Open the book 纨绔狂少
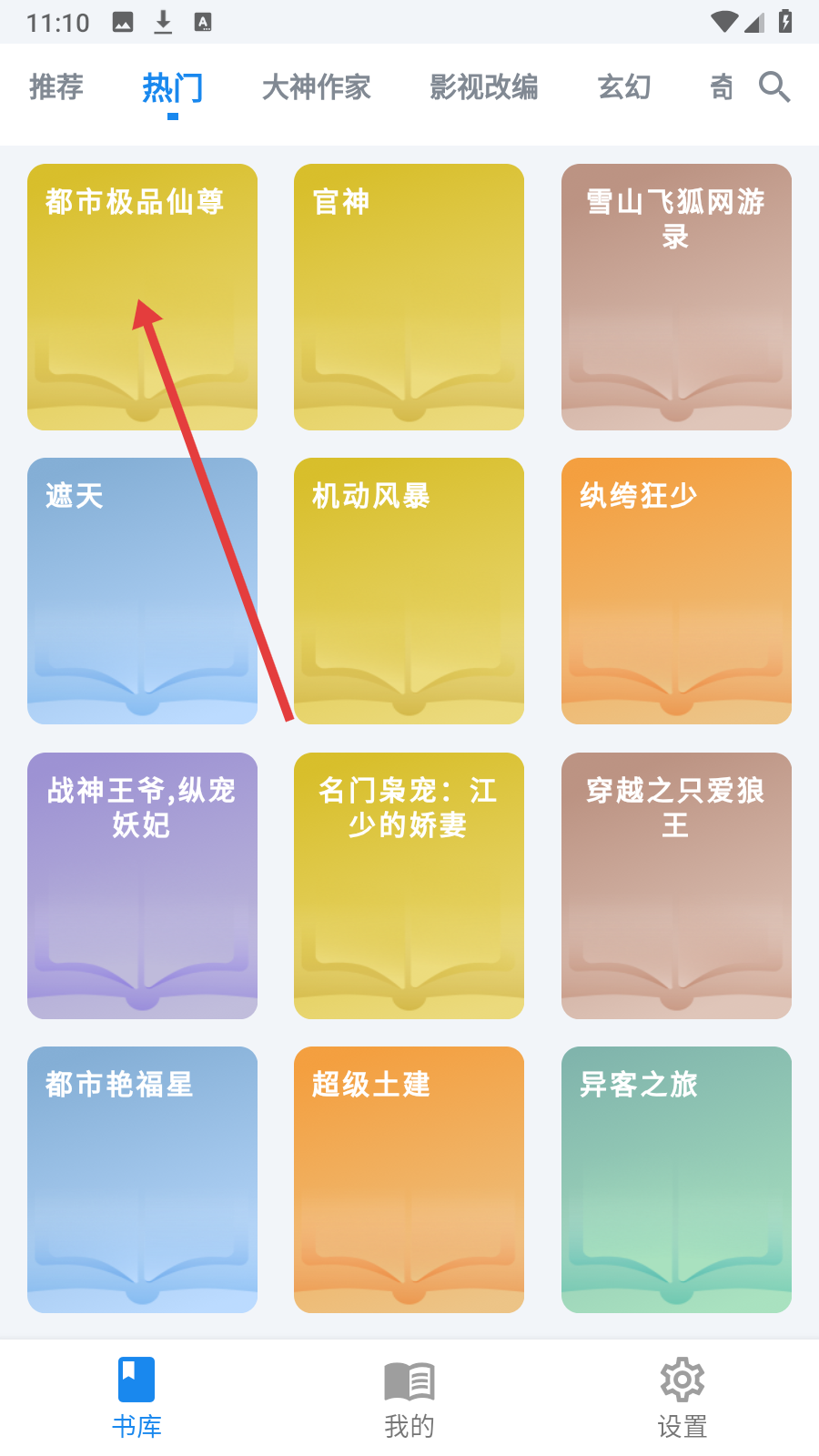The height and width of the screenshot is (1456, 819). [676, 591]
